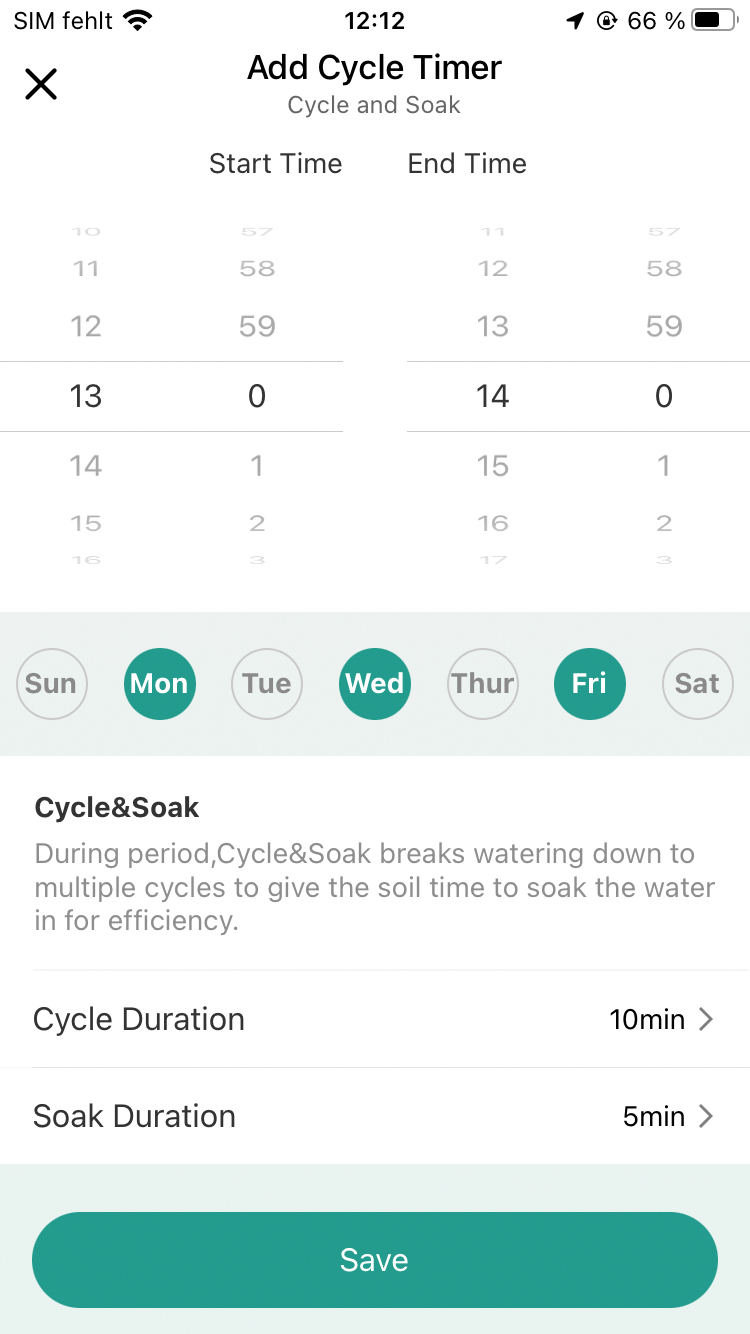Remove Friday from the watering days
Viewport: 750px width, 1334px height.
tap(589, 684)
